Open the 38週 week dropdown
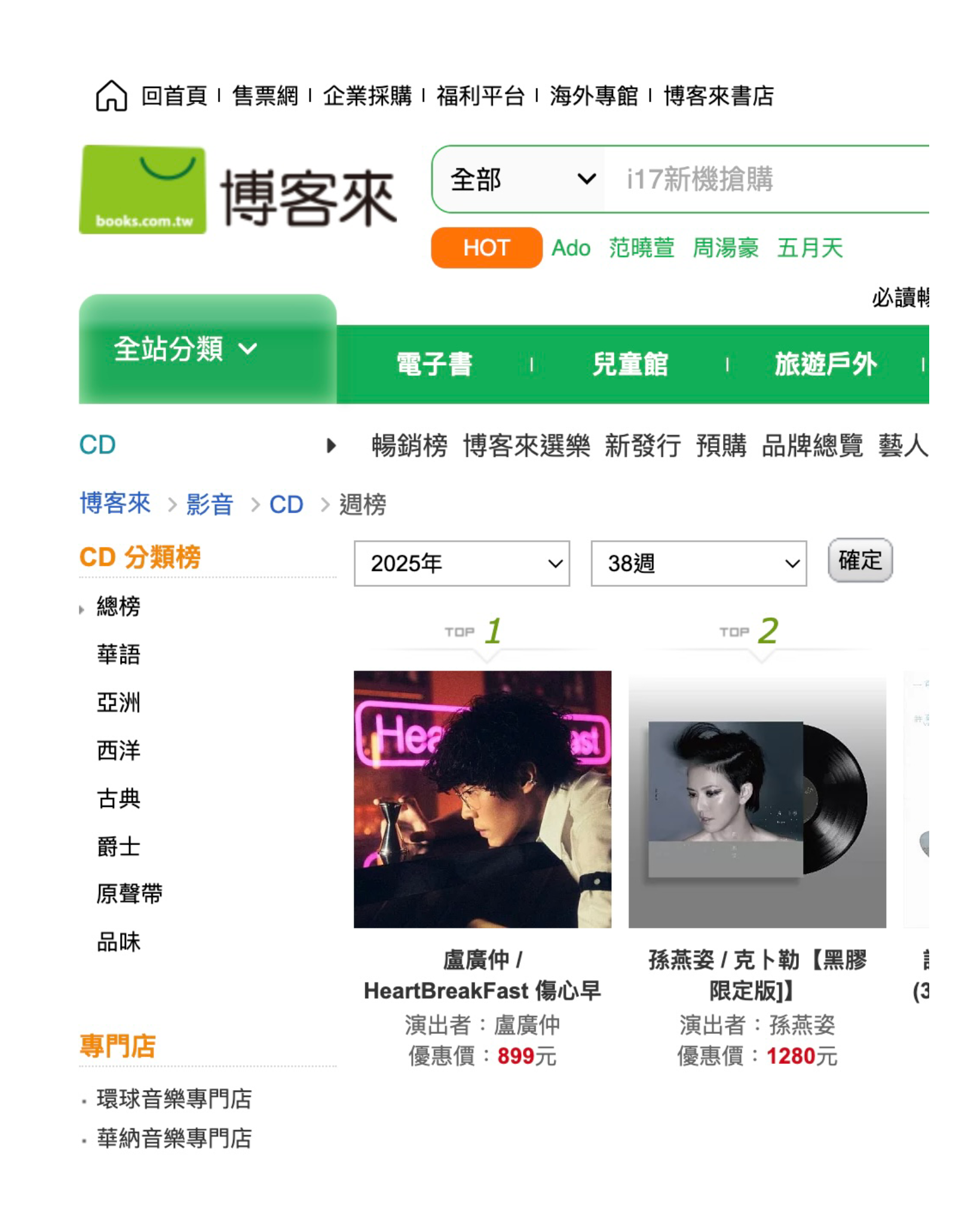Viewport: 980px width, 1224px height. coord(698,563)
